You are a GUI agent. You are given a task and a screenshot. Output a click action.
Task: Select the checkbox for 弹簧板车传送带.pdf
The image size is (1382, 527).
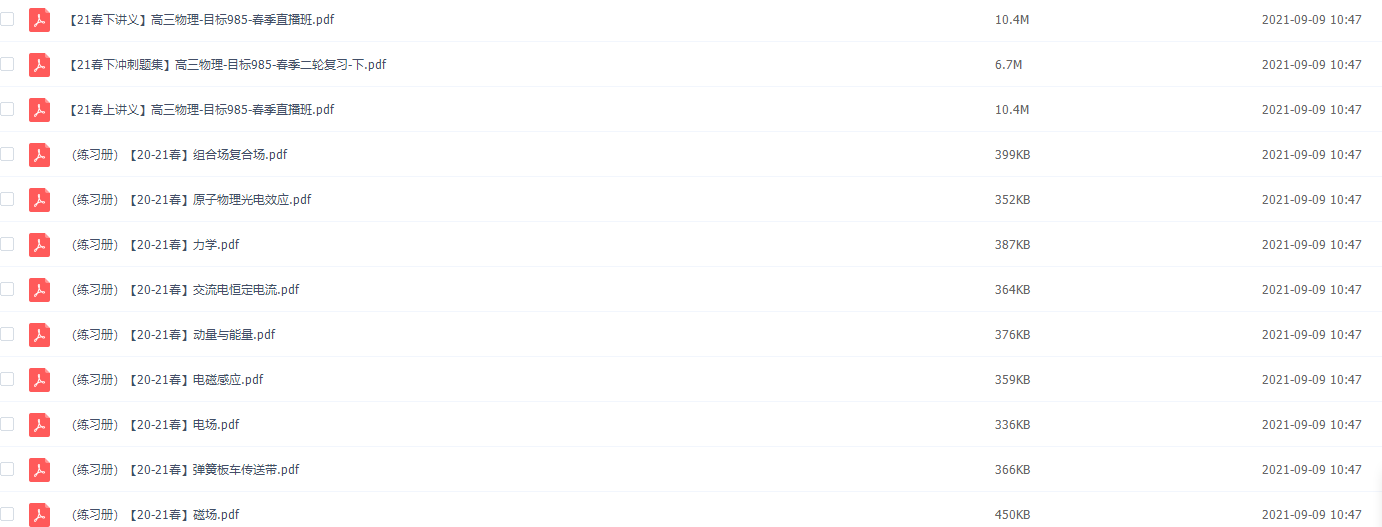pos(7,469)
